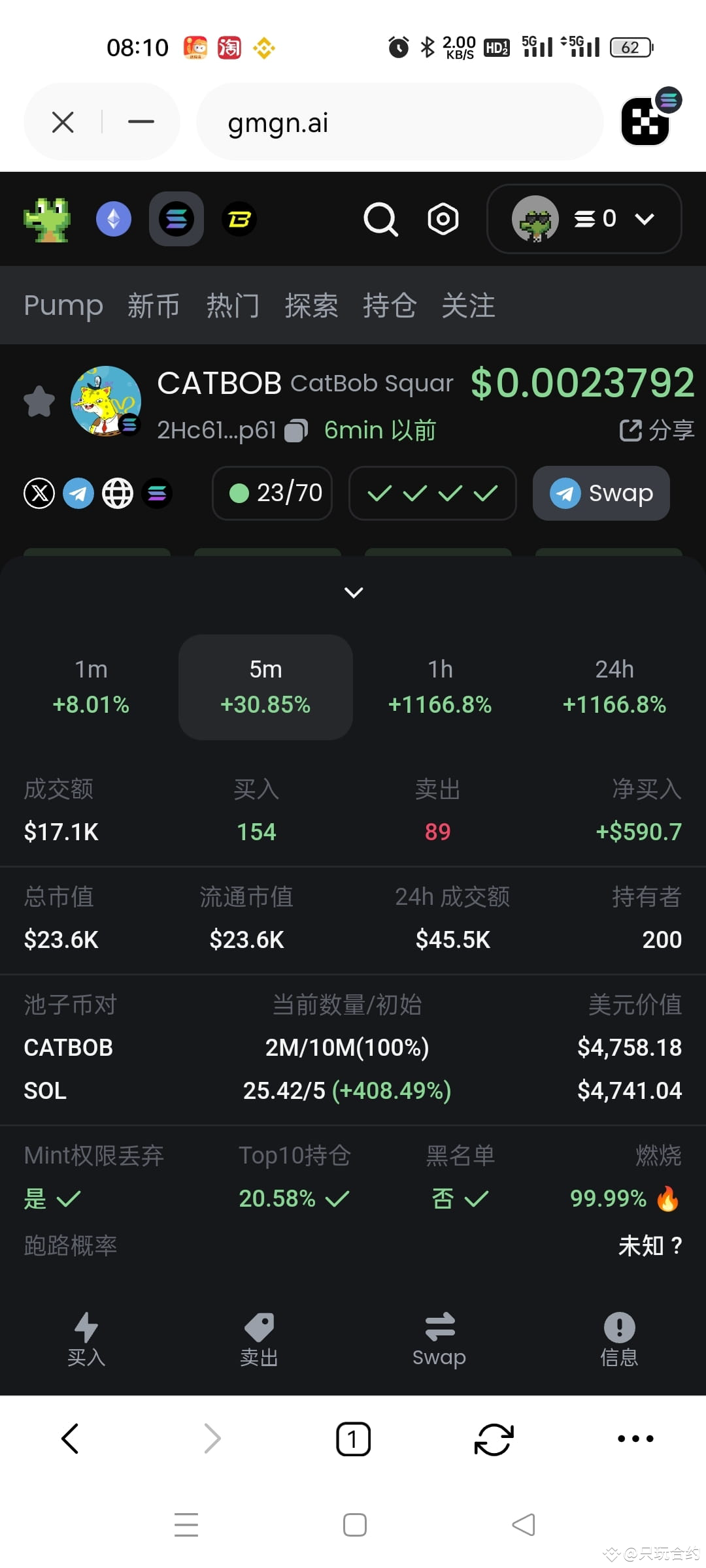Image resolution: width=706 pixels, height=1568 pixels.
Task: Open CATBOB's Telegram link
Action: 78,493
